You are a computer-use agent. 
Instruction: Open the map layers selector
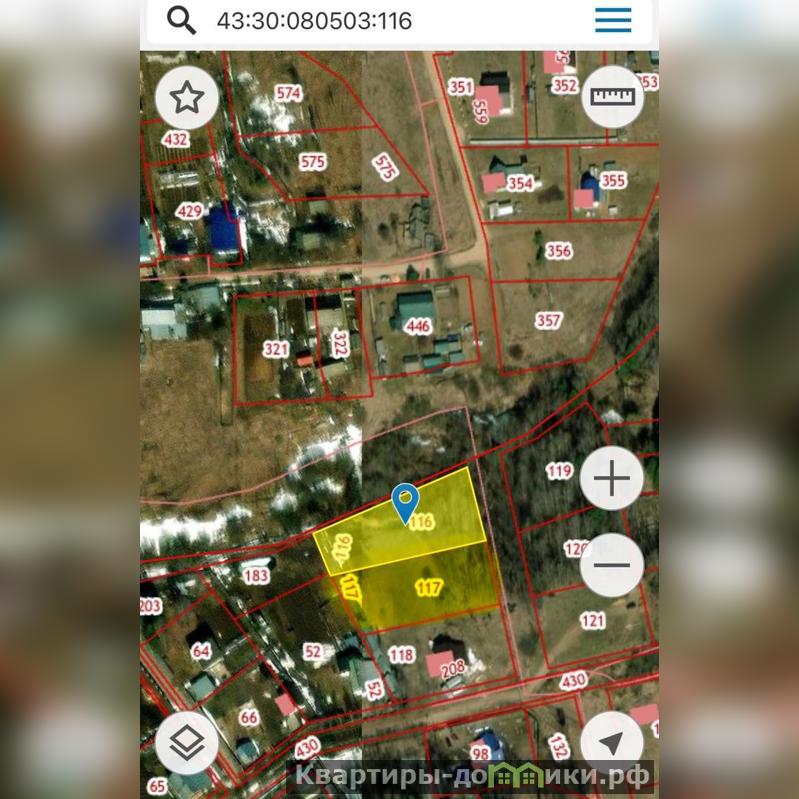187,742
